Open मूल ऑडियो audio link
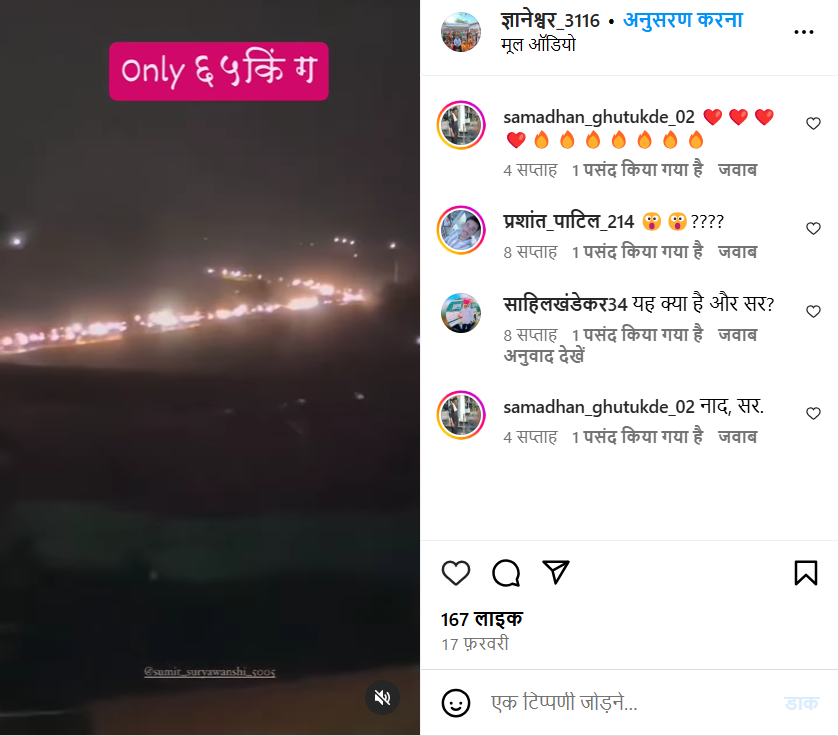 click(x=539, y=45)
